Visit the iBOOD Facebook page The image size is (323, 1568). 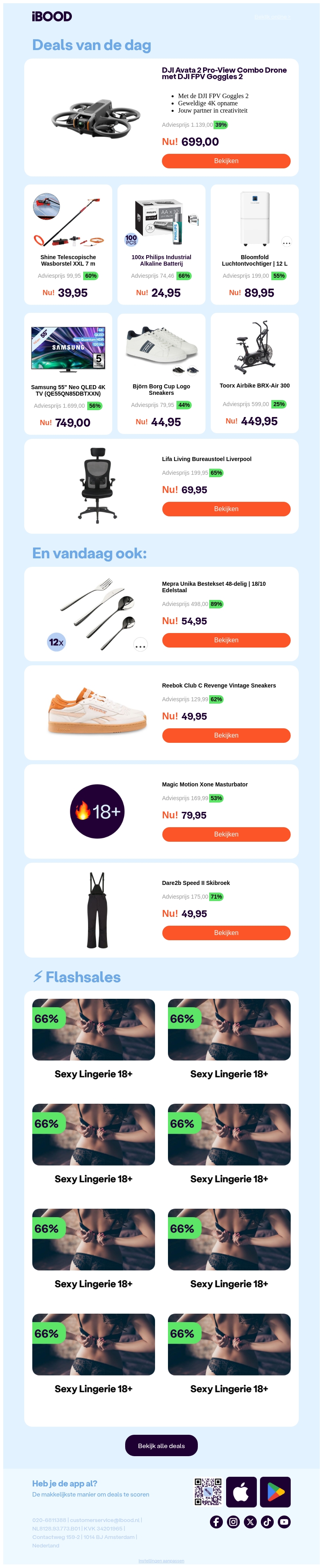[x=216, y=1522]
